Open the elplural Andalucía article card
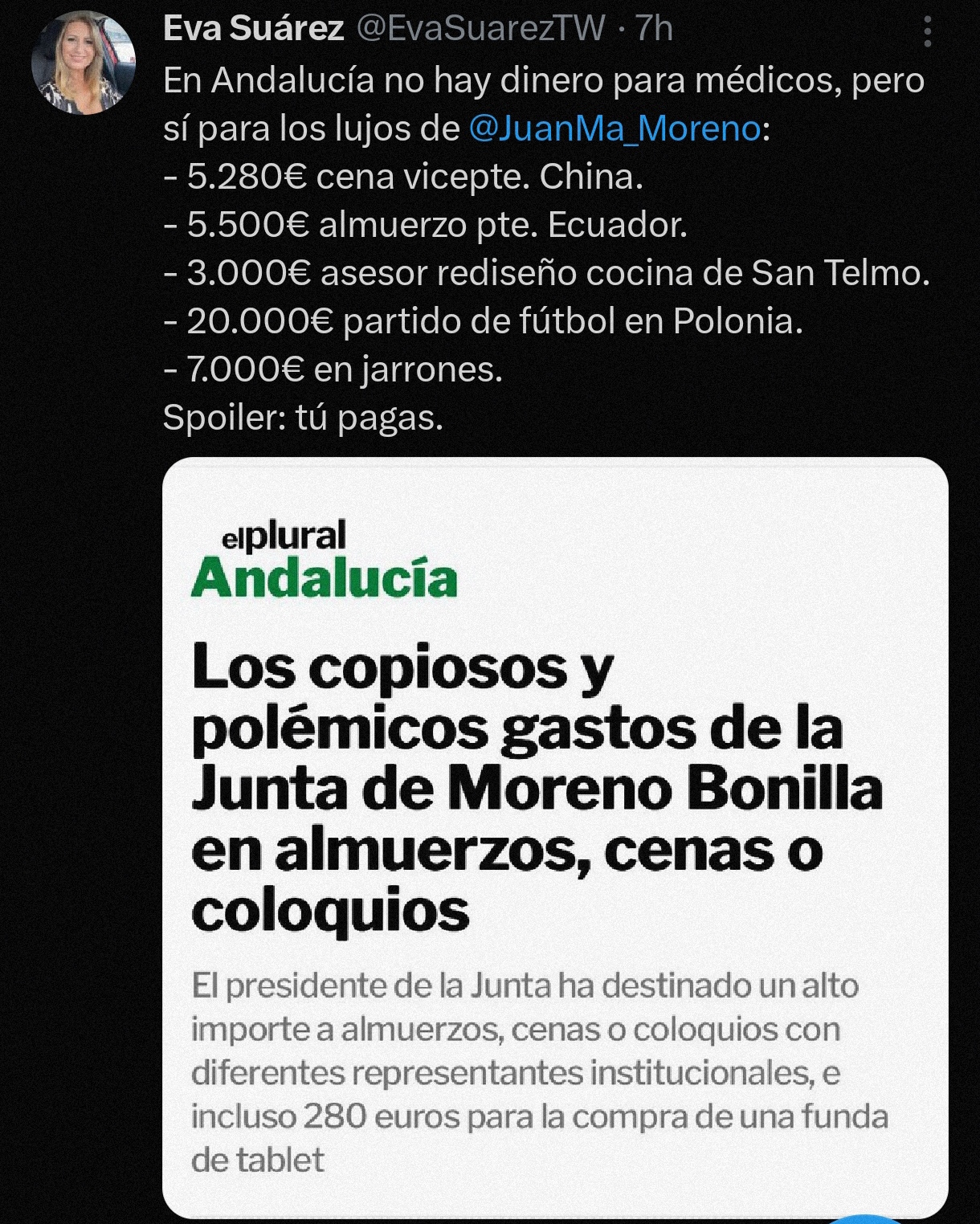This screenshot has height=1224, width=980. coord(554,835)
